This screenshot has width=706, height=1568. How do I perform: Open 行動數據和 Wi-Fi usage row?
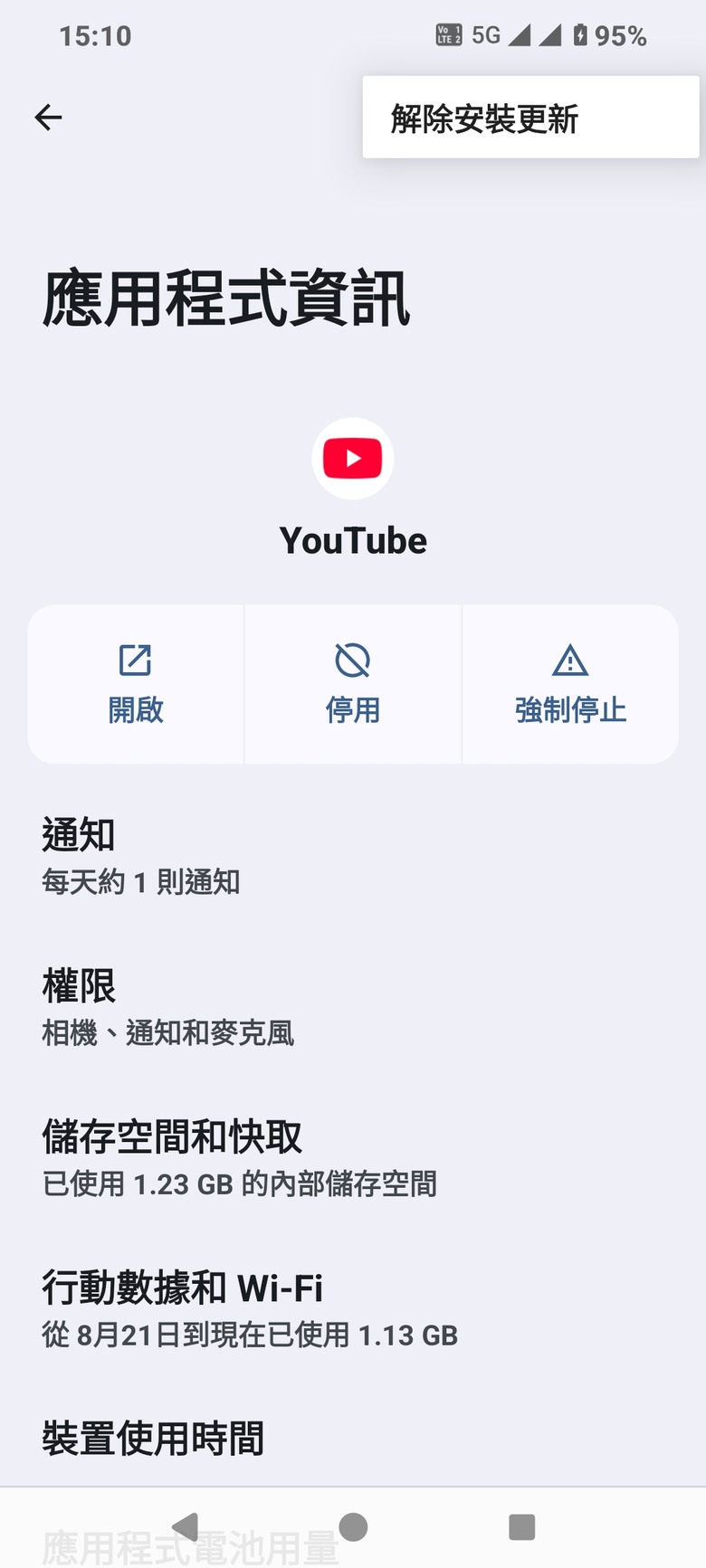coord(353,1309)
